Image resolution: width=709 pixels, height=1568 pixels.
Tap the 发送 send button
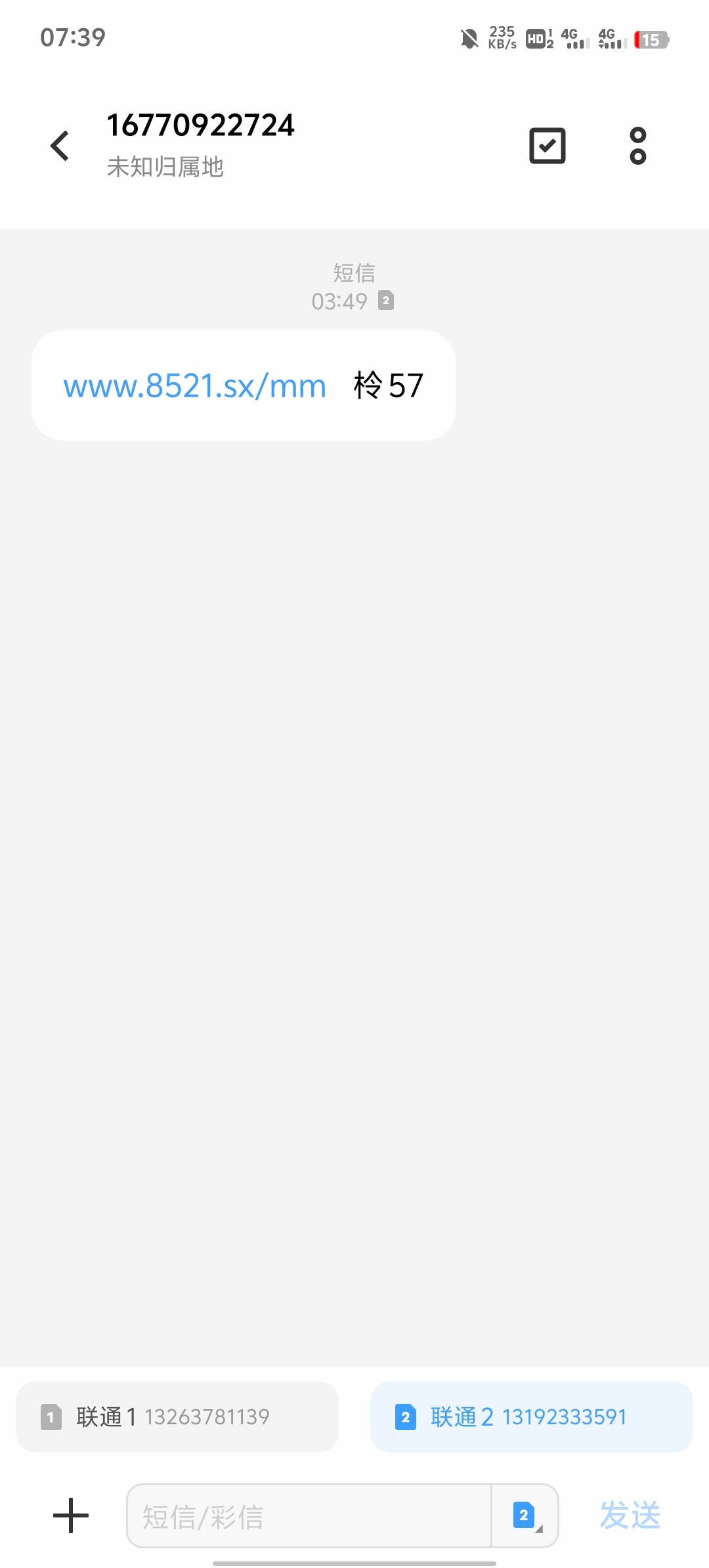click(630, 1515)
